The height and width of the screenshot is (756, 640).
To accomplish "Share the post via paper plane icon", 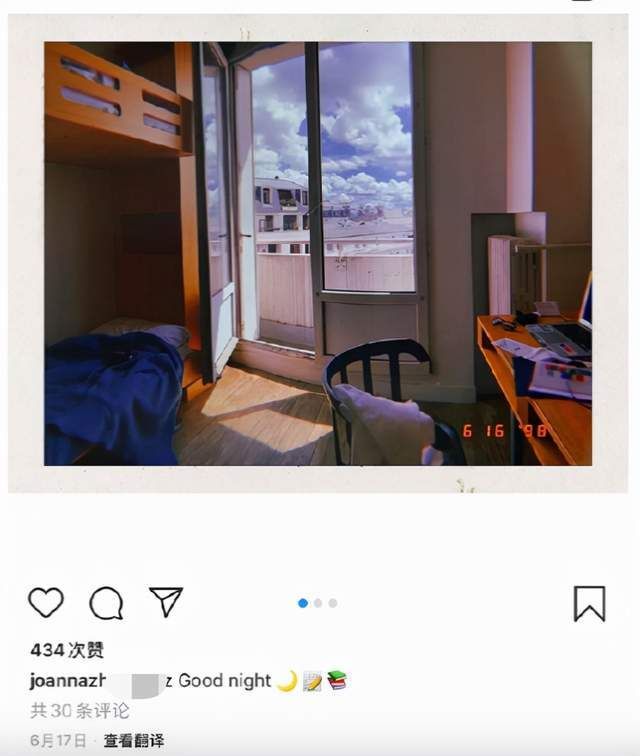I will pos(166,602).
